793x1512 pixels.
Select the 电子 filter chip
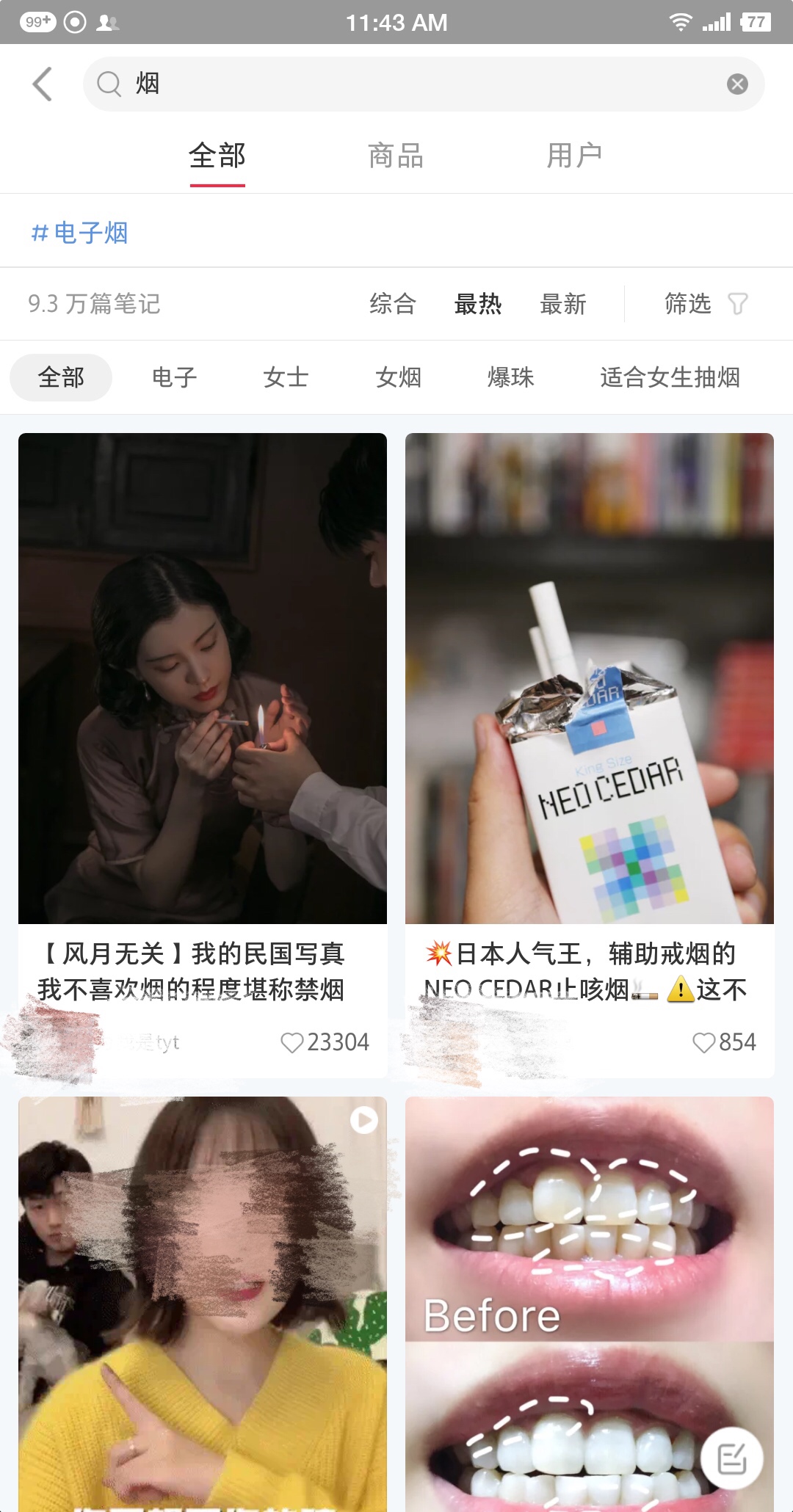pos(174,378)
